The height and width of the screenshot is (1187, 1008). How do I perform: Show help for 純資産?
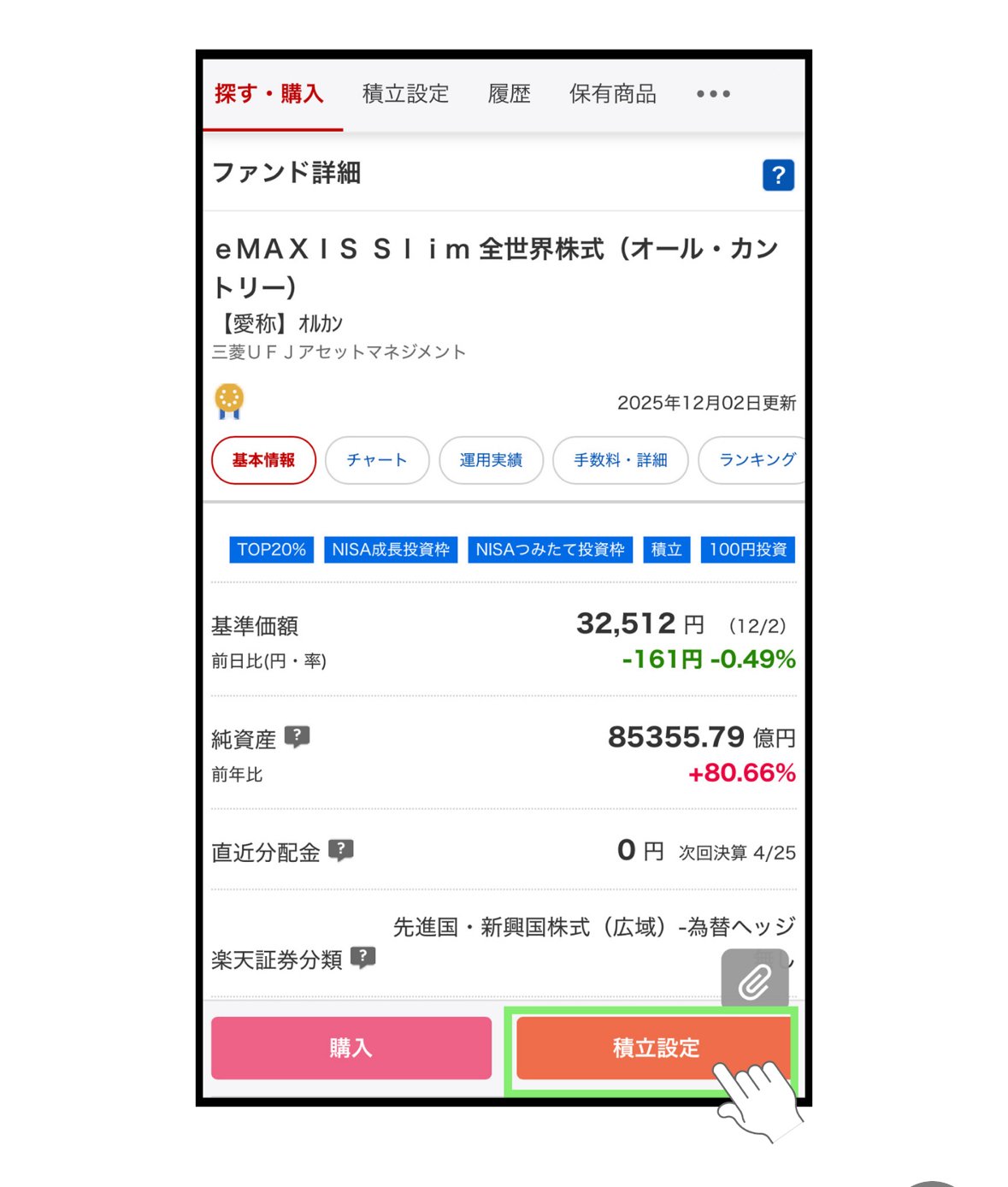(x=297, y=736)
